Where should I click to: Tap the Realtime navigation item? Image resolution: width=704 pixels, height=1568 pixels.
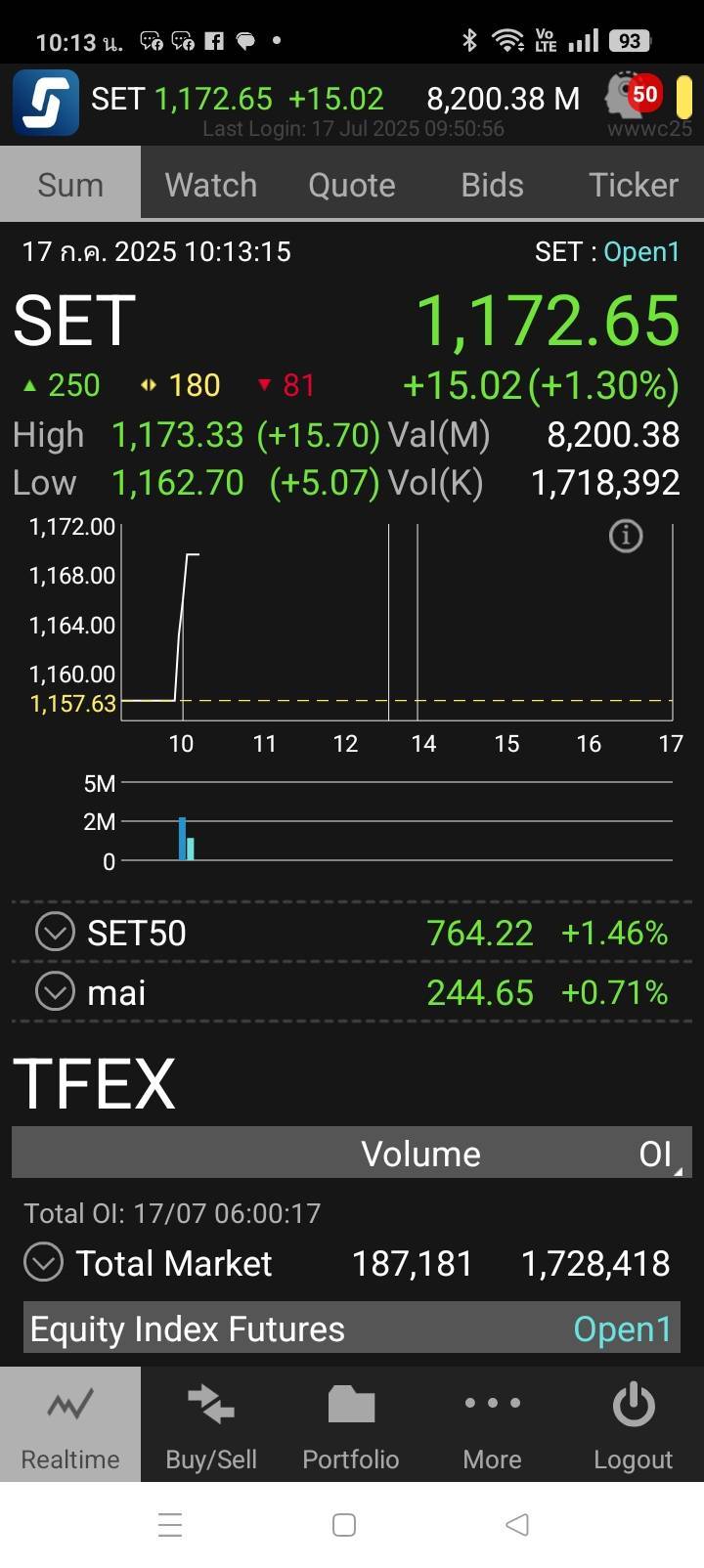pyautogui.click(x=70, y=1424)
